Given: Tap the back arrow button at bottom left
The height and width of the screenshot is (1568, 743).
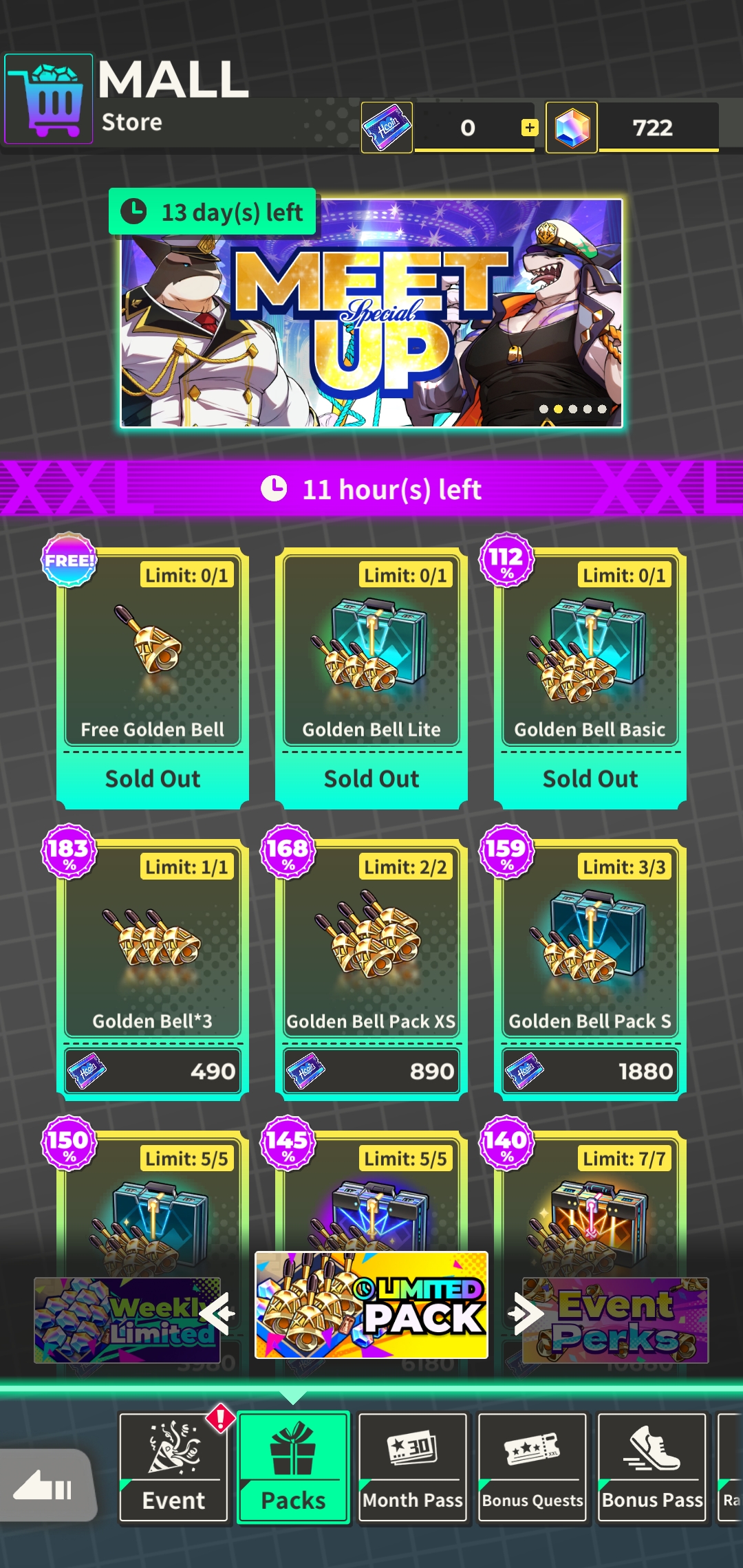Looking at the screenshot, I should pyautogui.click(x=45, y=1485).
